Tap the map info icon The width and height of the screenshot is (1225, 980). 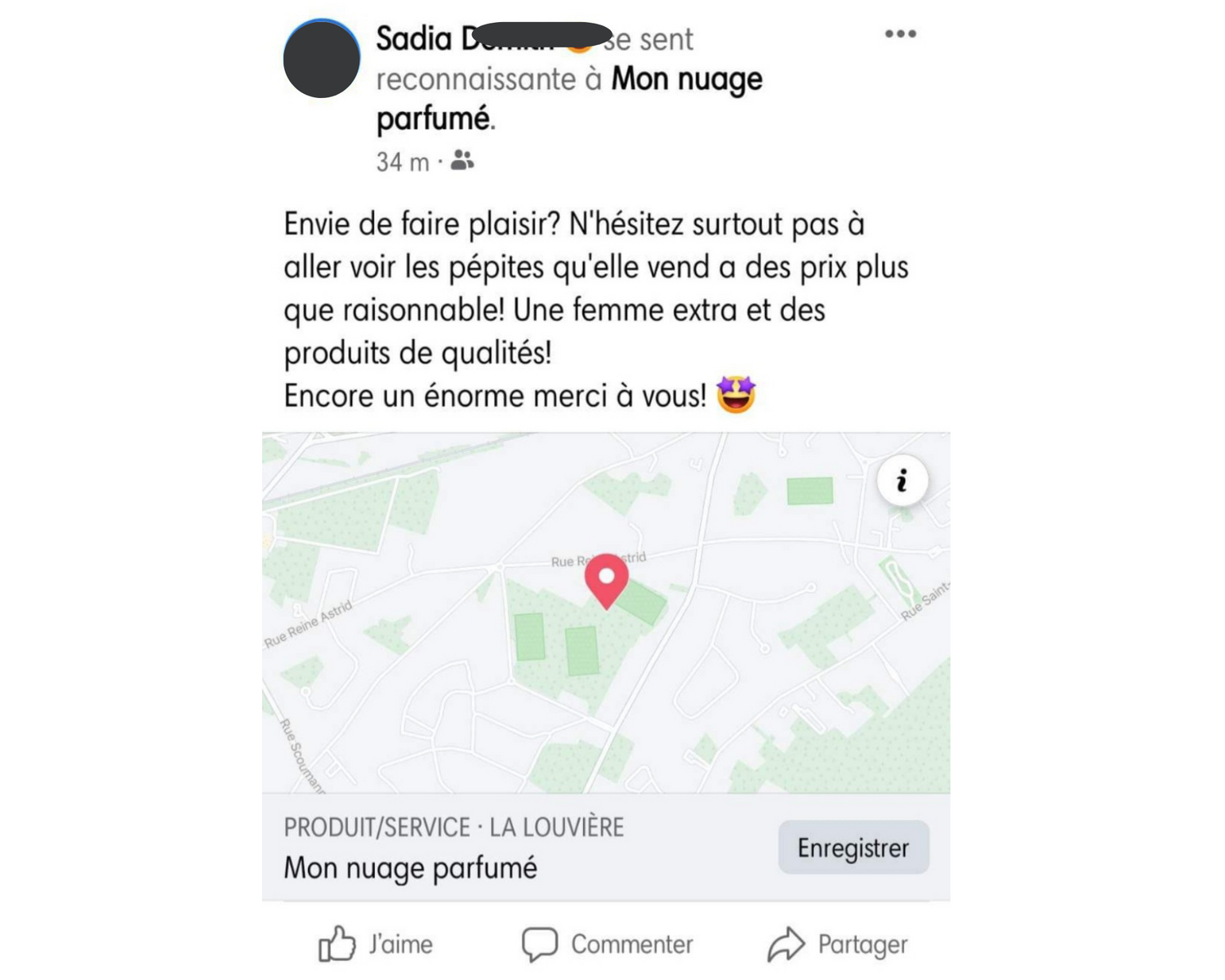(902, 480)
